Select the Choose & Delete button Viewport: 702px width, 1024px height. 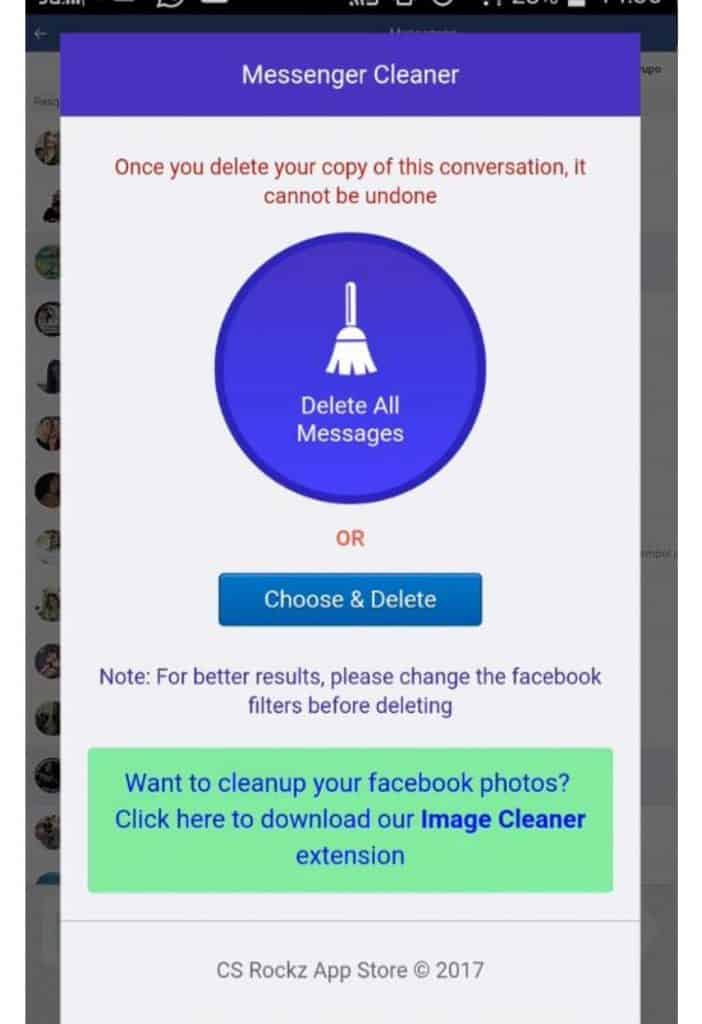click(350, 600)
